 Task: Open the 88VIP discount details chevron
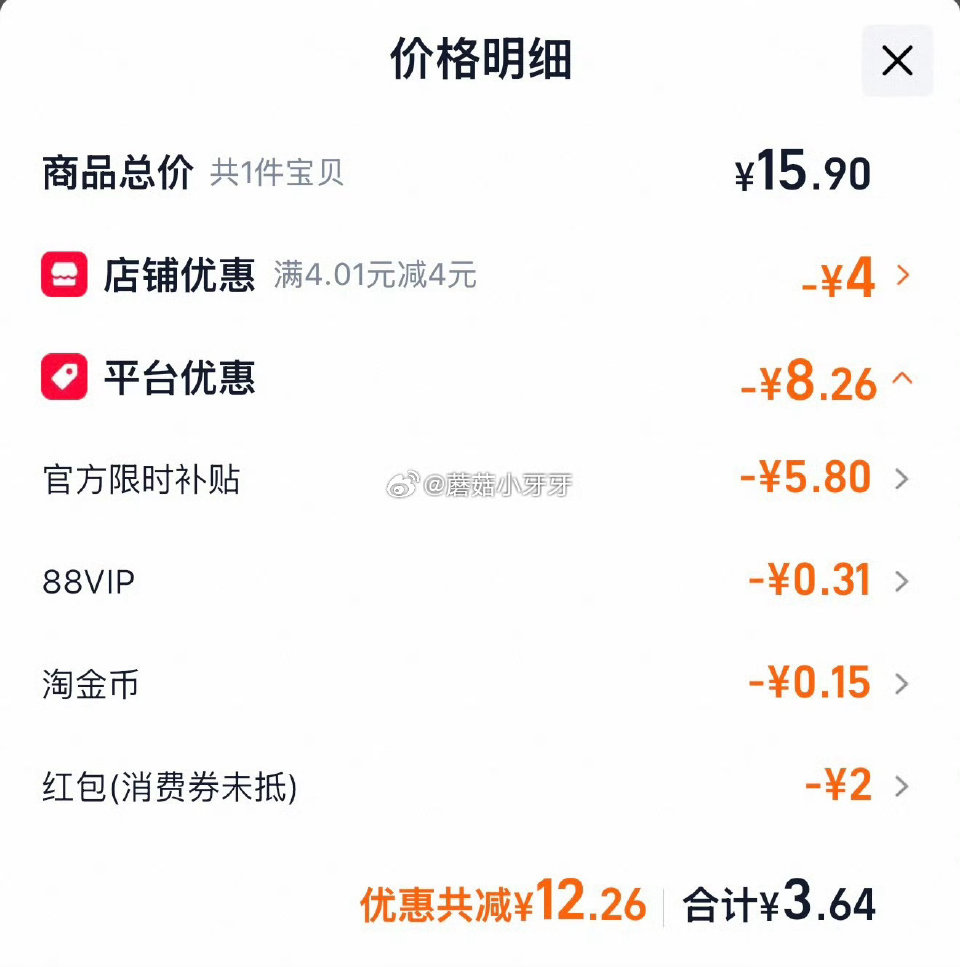903,581
